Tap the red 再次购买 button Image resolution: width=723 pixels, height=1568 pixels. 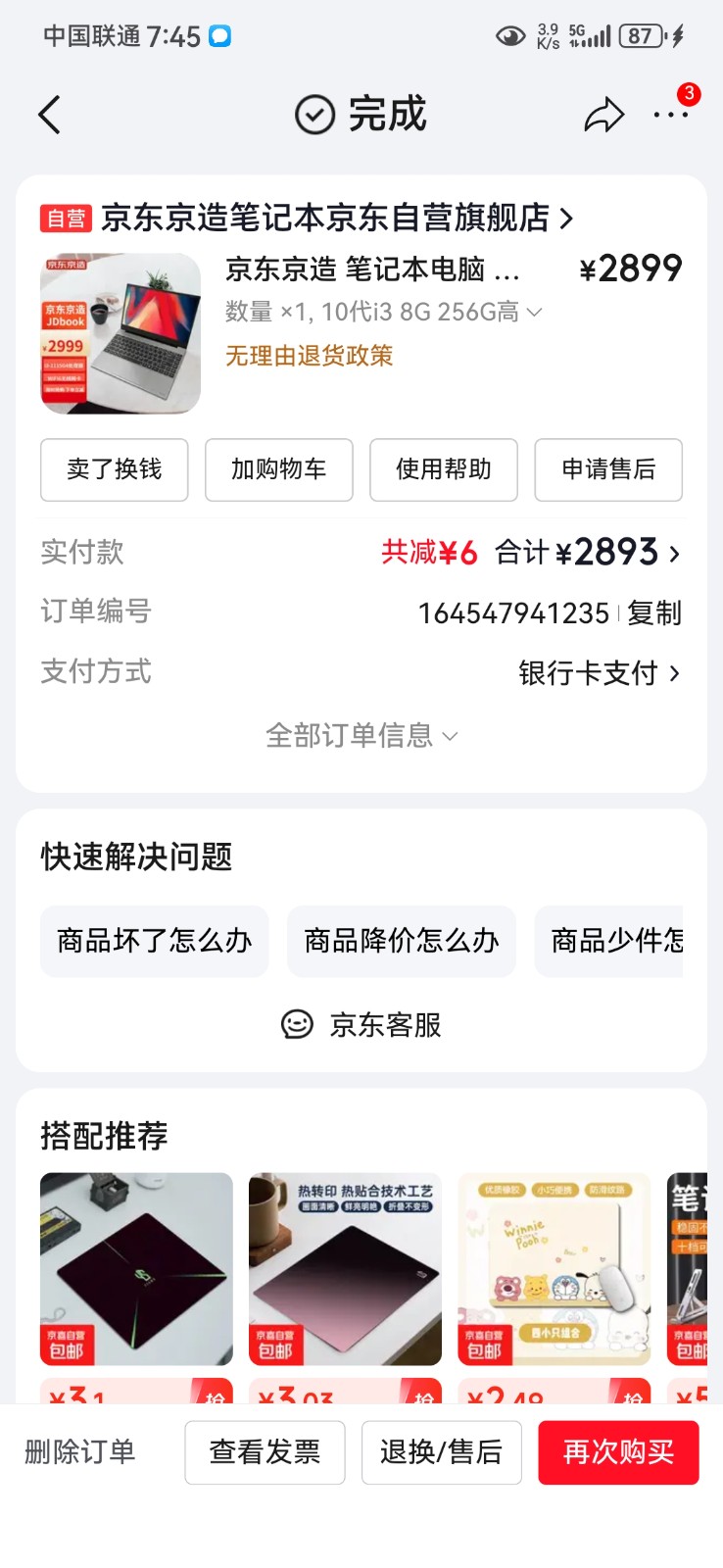coord(617,1451)
